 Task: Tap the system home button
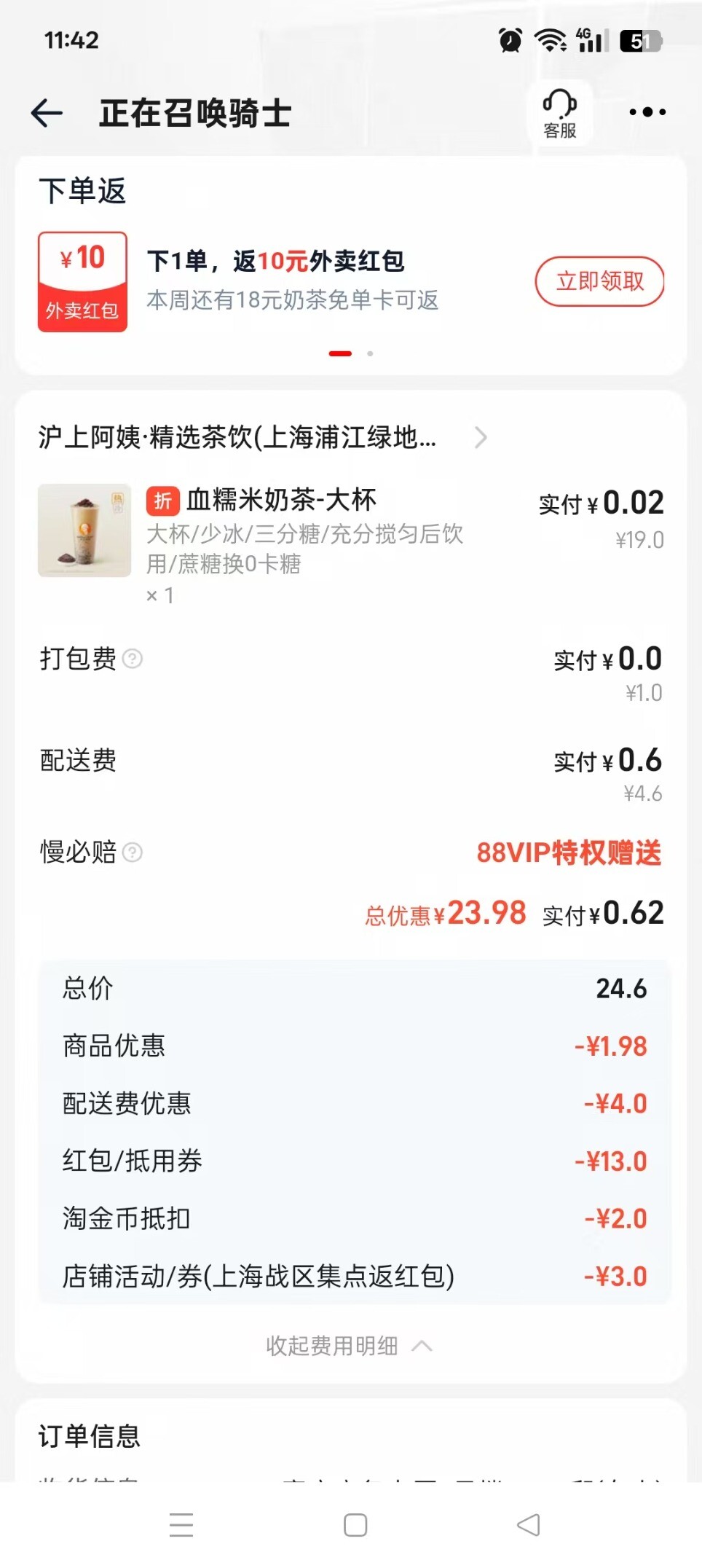[x=355, y=1525]
